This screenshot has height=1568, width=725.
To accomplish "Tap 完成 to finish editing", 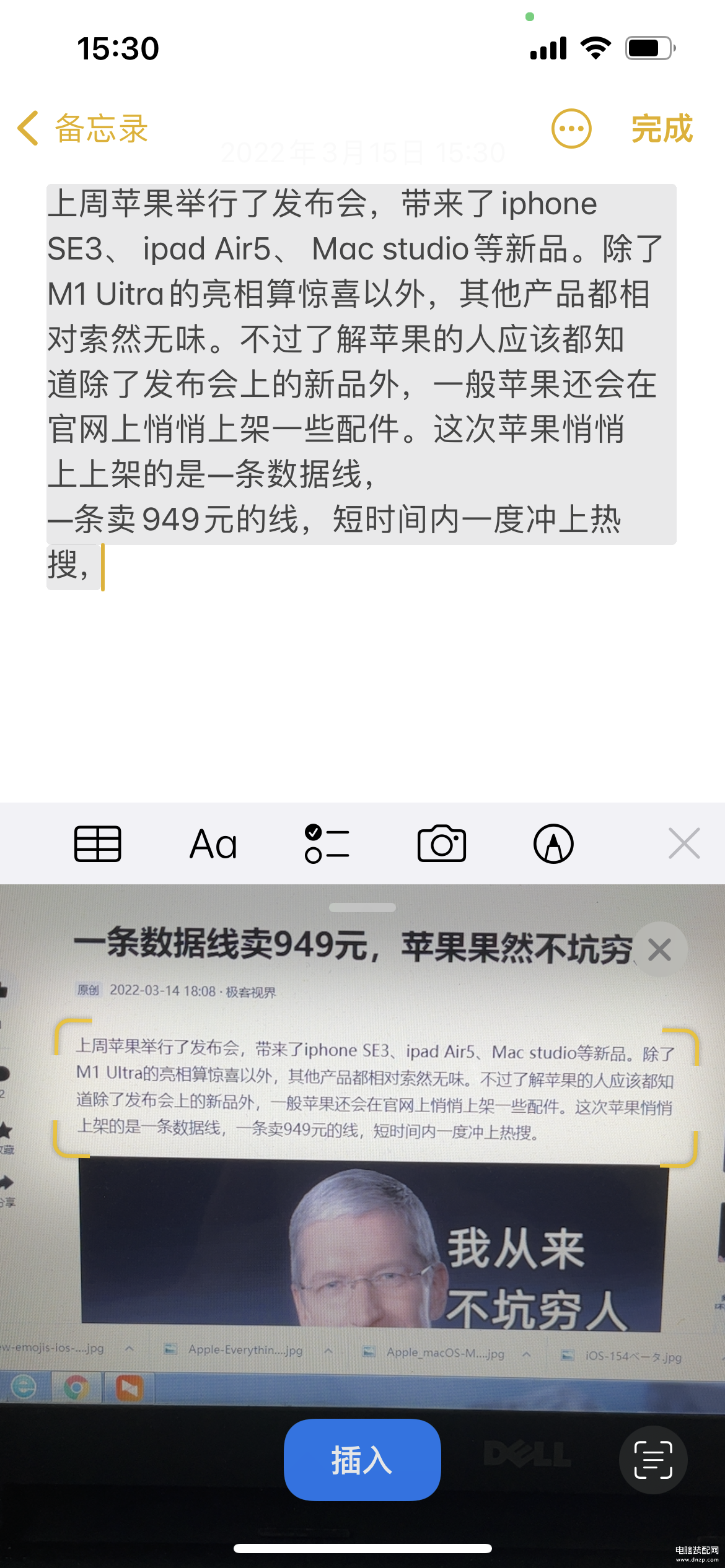I will 662,129.
